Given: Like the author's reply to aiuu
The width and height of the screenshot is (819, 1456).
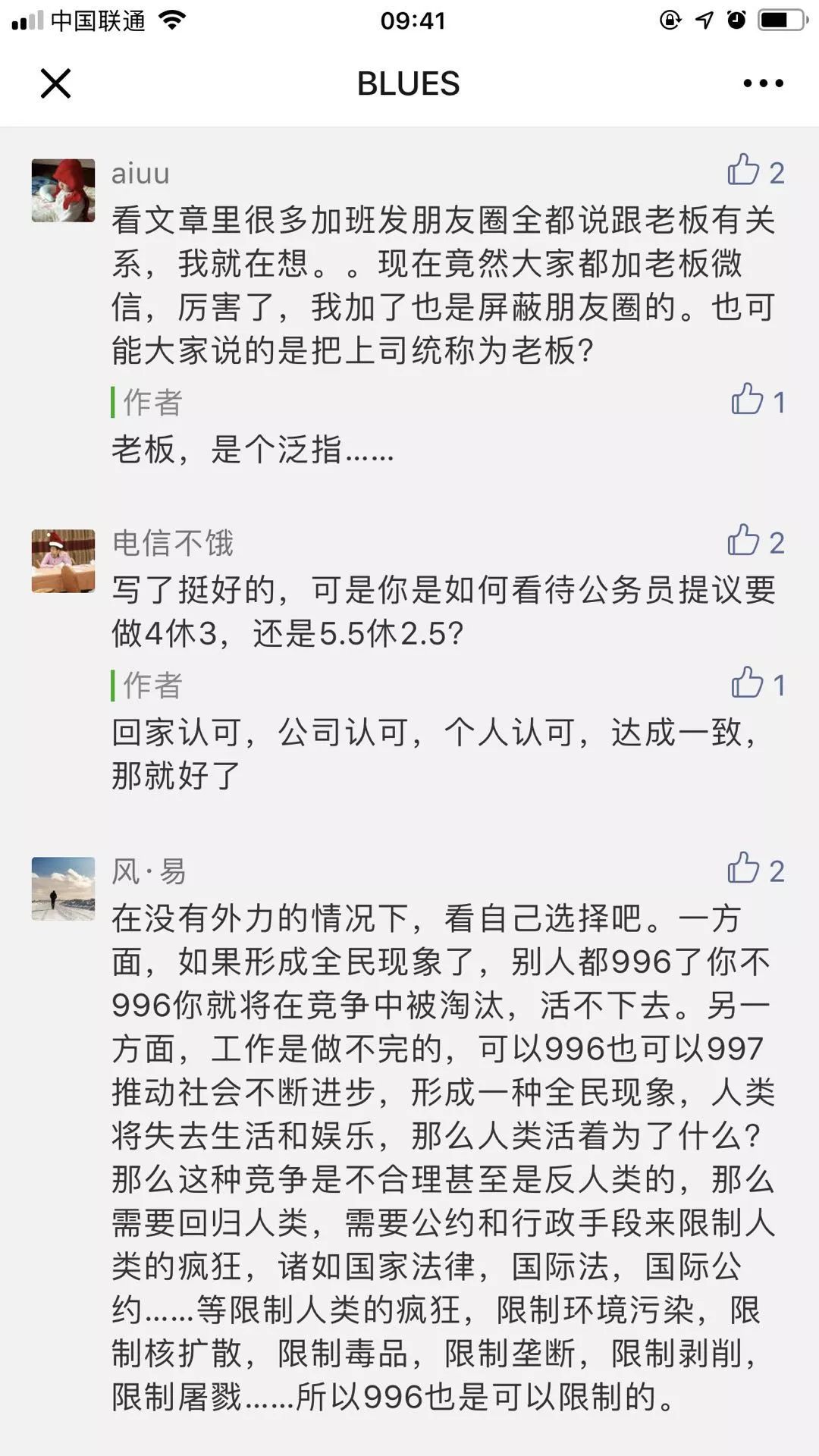Looking at the screenshot, I should [748, 400].
